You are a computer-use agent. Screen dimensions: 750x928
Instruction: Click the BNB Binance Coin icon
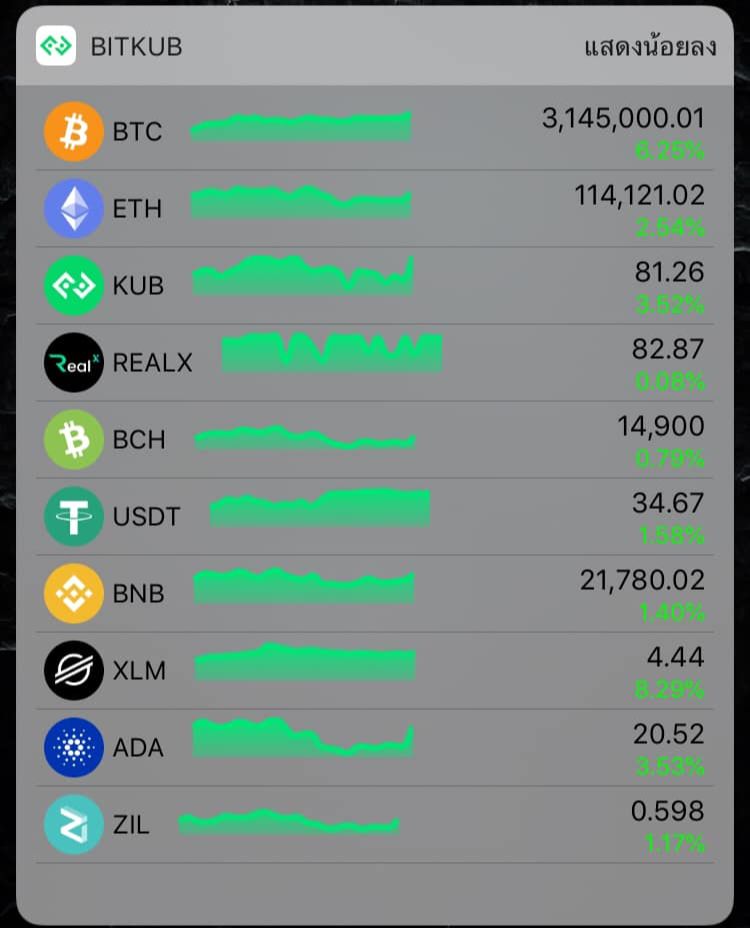point(72,593)
